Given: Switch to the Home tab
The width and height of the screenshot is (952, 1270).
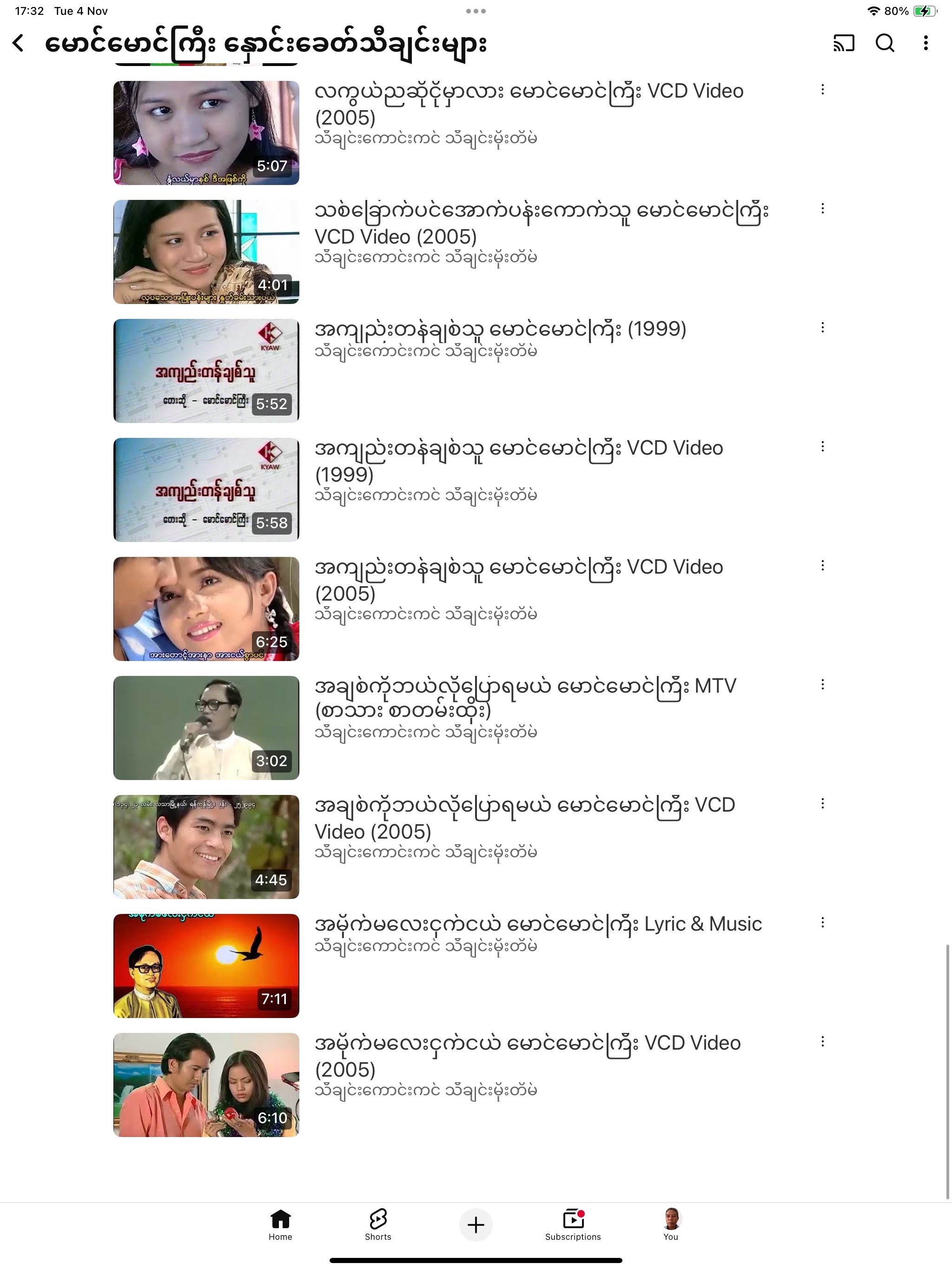Looking at the screenshot, I should 280,1224.
